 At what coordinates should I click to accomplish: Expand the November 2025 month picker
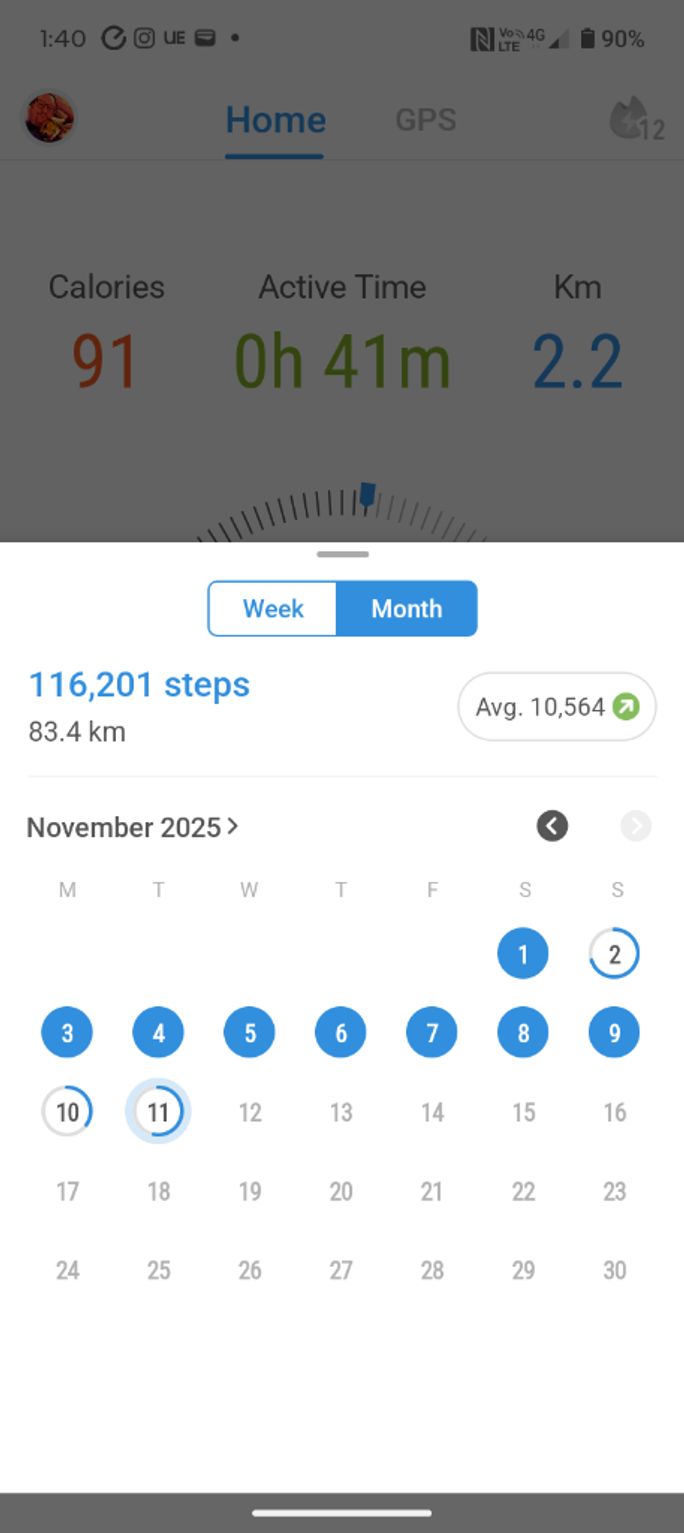(132, 827)
